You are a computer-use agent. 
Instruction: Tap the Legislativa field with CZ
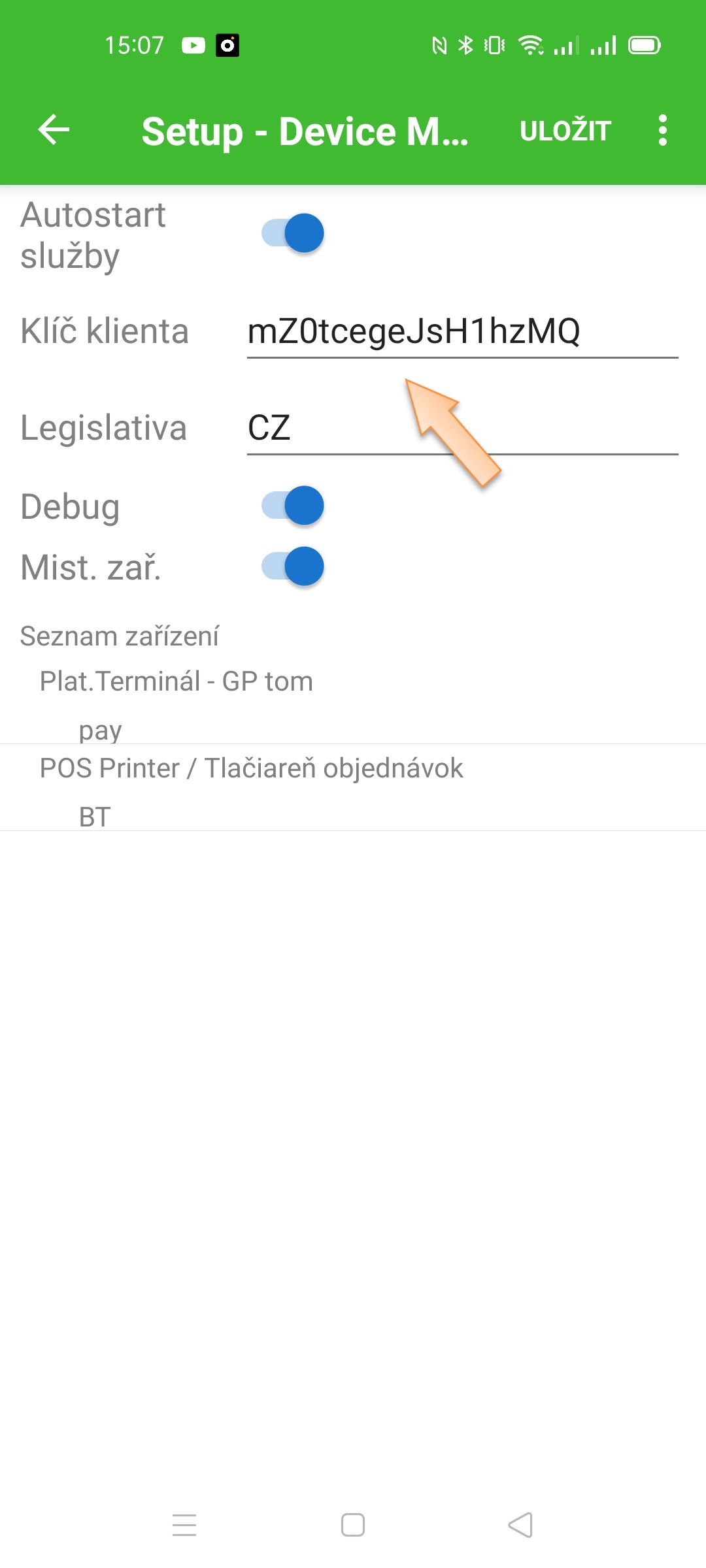pyautogui.click(x=462, y=428)
